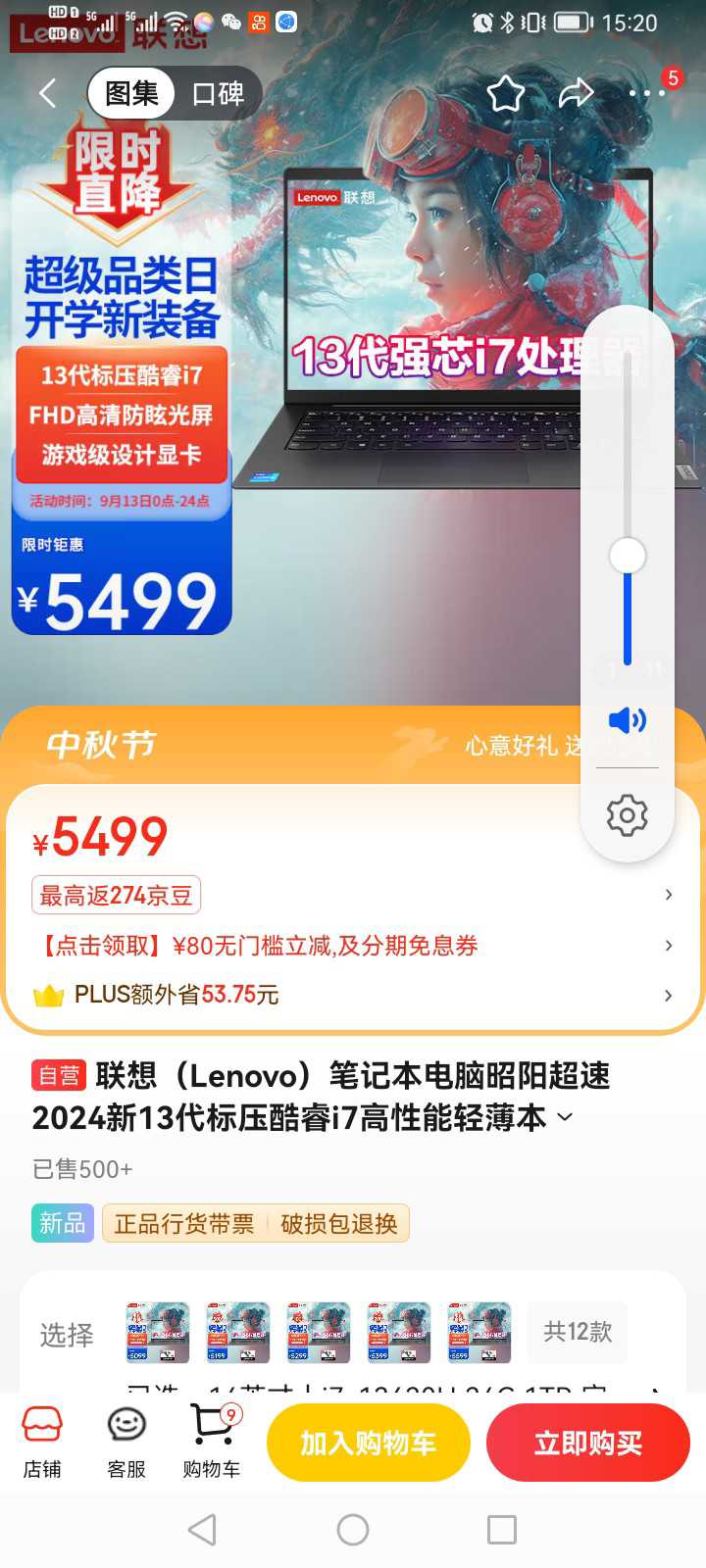
Task: Switch to the 口碑 tab
Action: (x=218, y=94)
